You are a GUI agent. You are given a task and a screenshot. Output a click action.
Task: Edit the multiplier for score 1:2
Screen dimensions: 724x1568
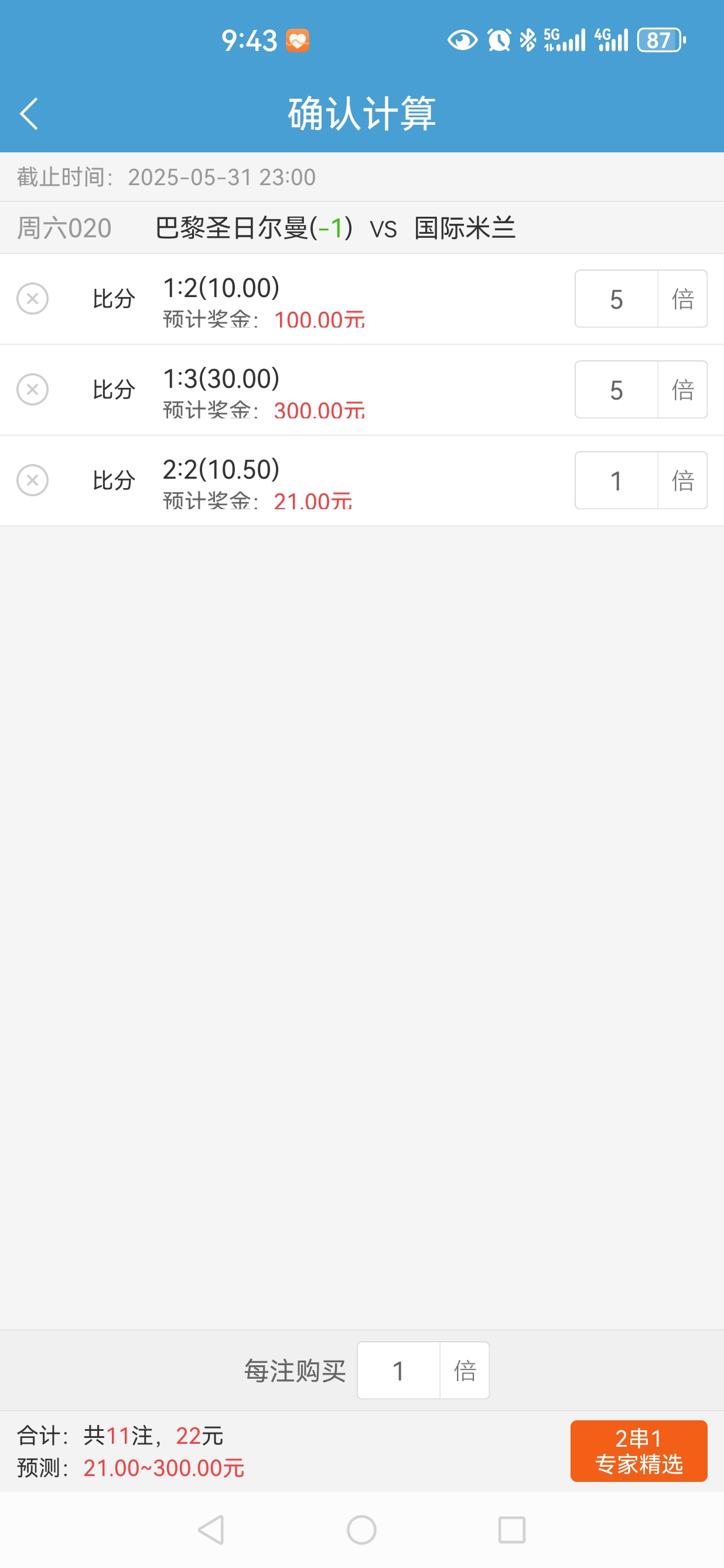[x=616, y=299]
